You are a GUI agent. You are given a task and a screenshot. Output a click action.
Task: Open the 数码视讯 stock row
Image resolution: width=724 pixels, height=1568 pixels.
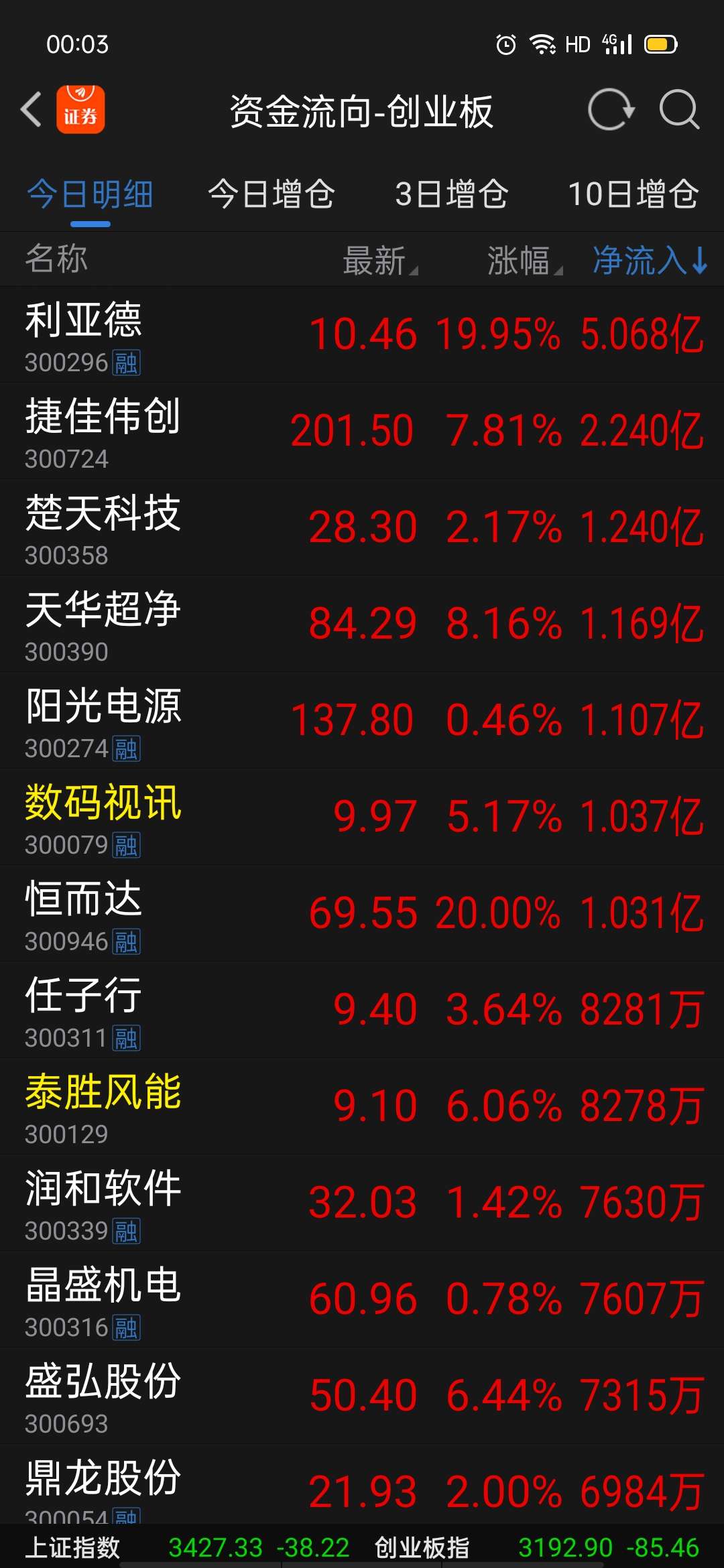point(362,818)
